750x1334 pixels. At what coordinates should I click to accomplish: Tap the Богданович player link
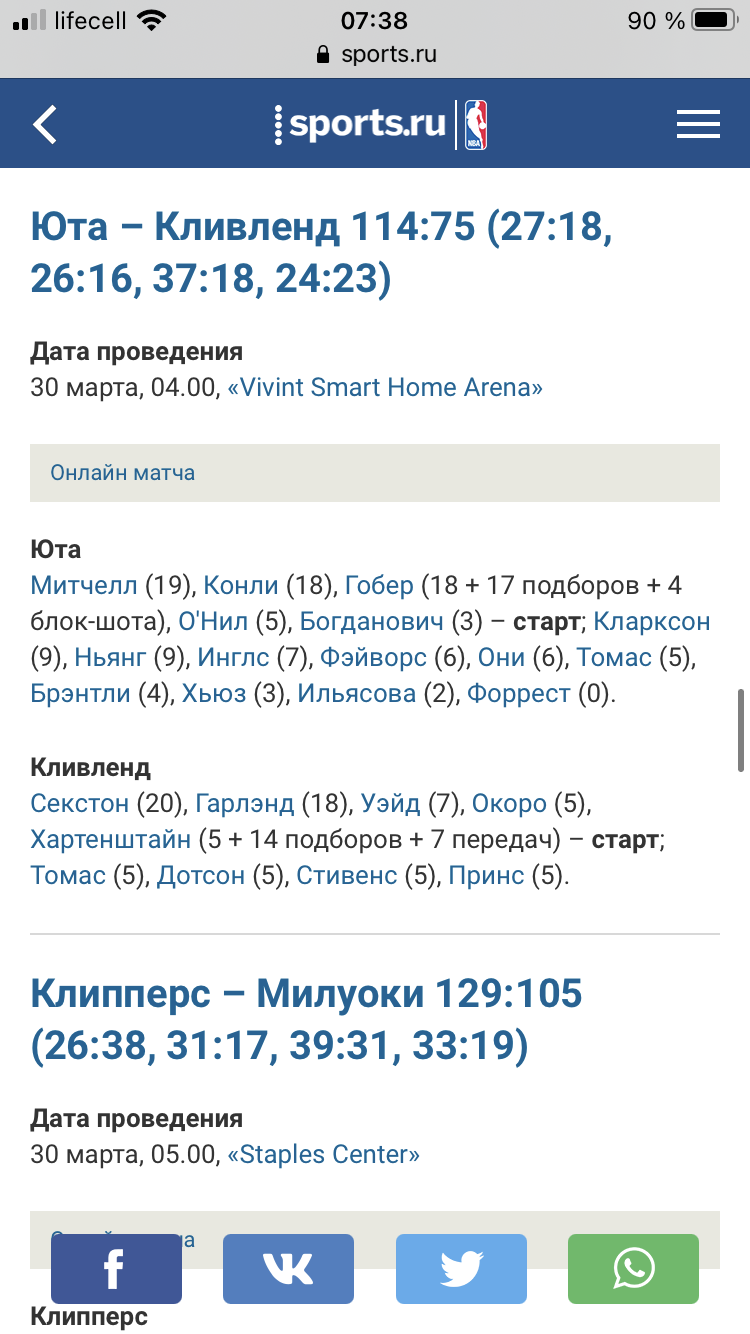tap(371, 622)
